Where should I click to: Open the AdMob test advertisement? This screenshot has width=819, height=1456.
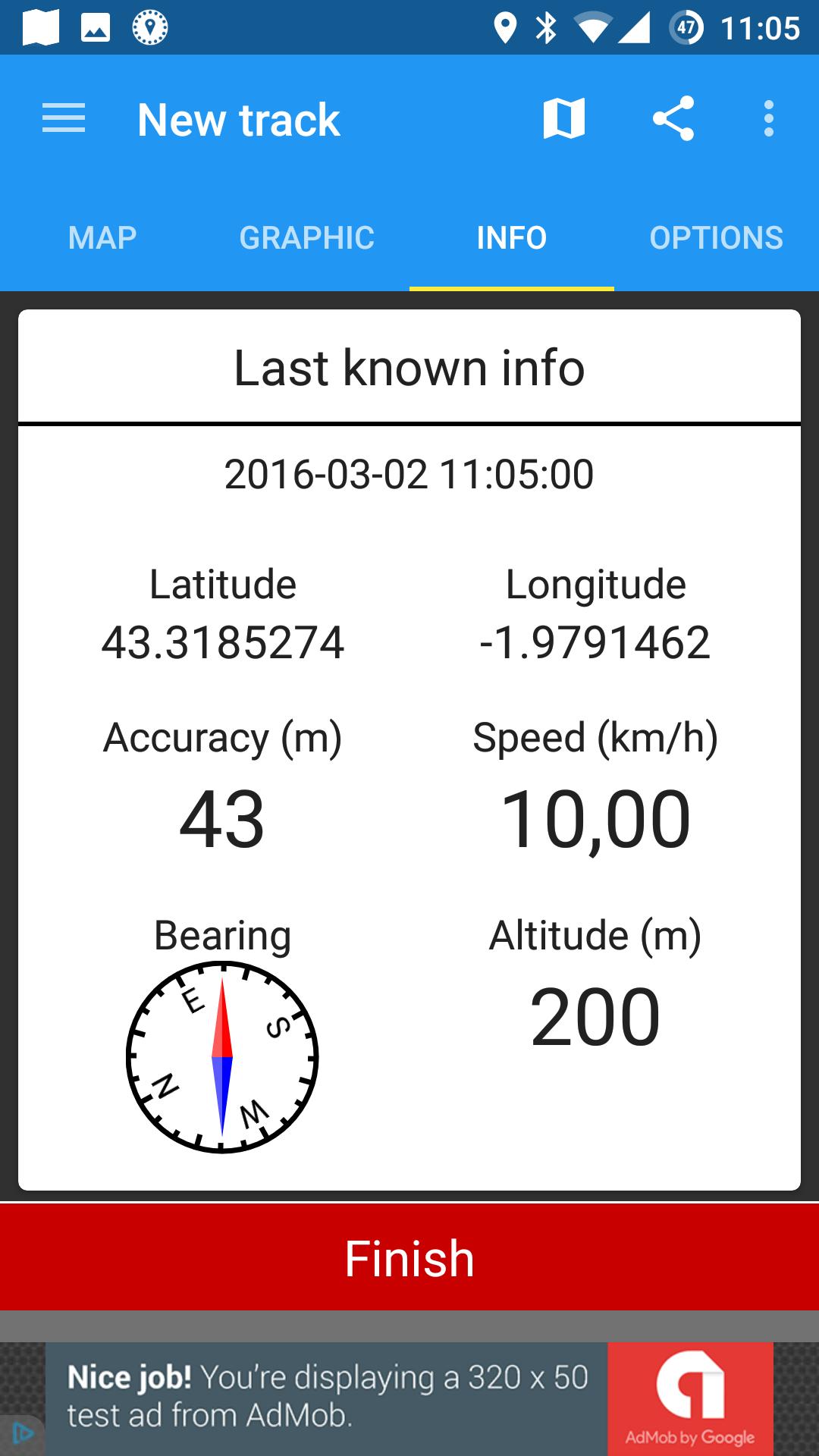(x=326, y=1395)
